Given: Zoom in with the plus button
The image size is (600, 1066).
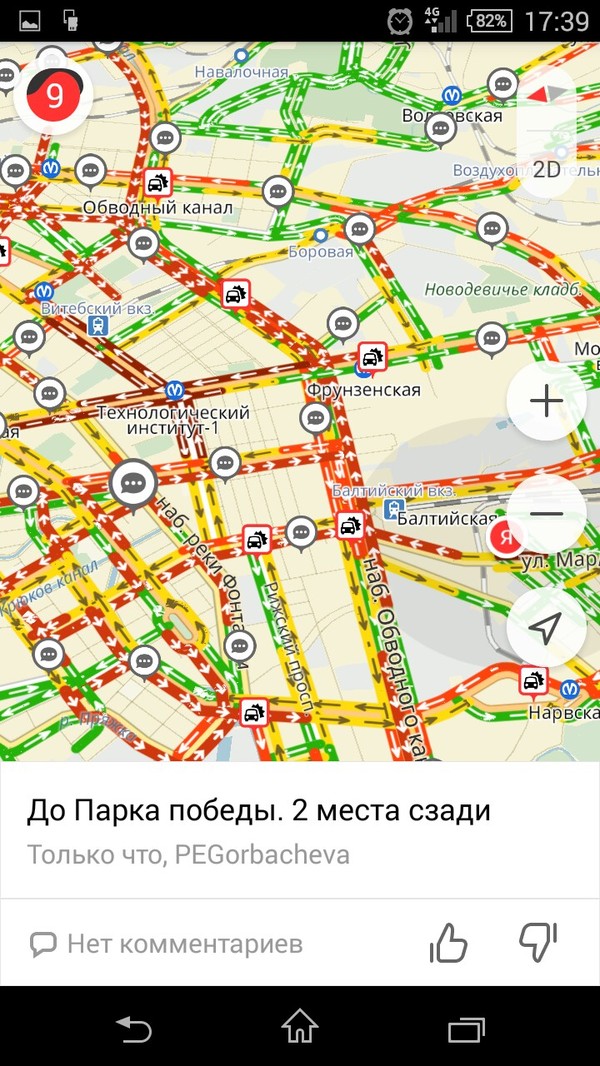Looking at the screenshot, I should point(546,401).
